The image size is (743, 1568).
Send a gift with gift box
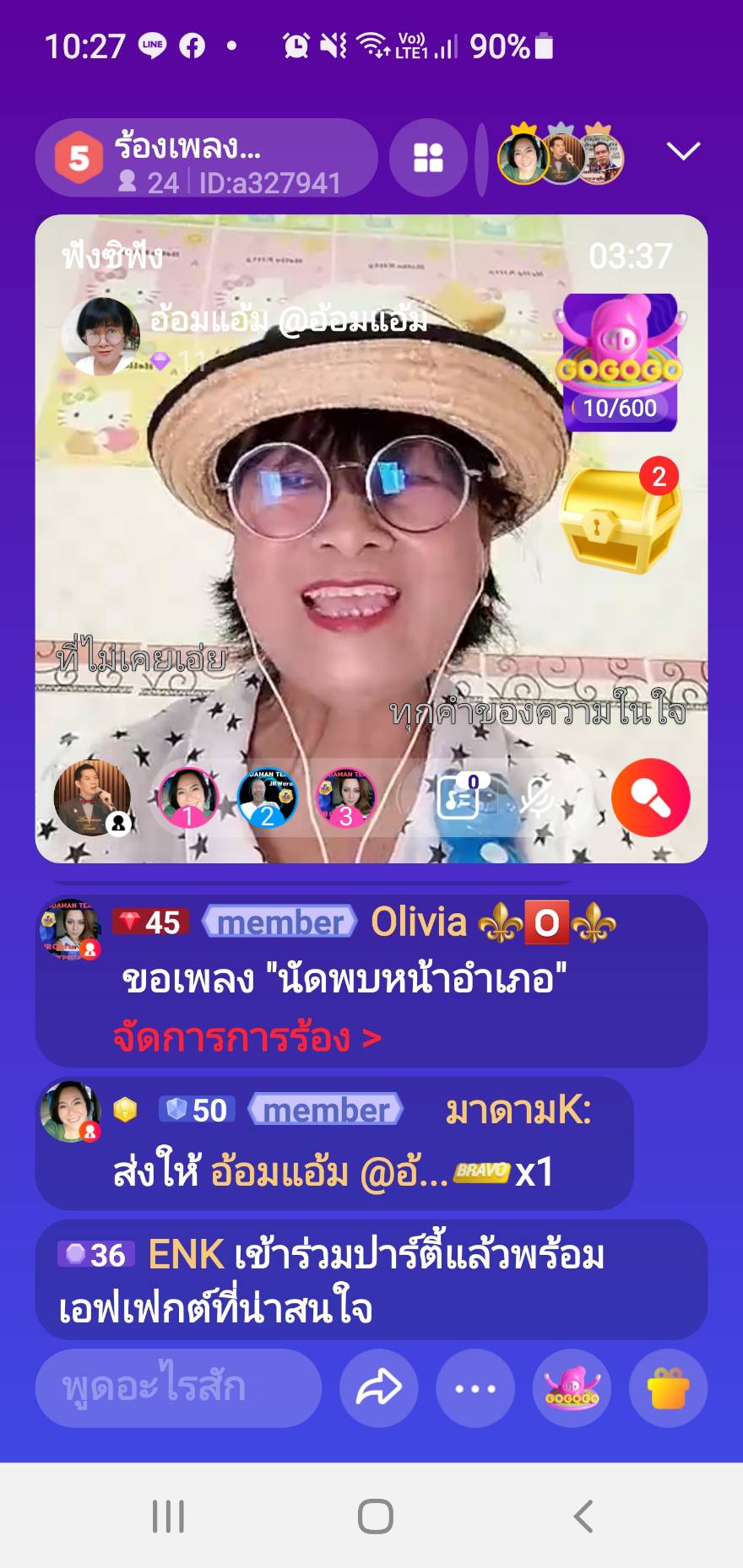[668, 1388]
